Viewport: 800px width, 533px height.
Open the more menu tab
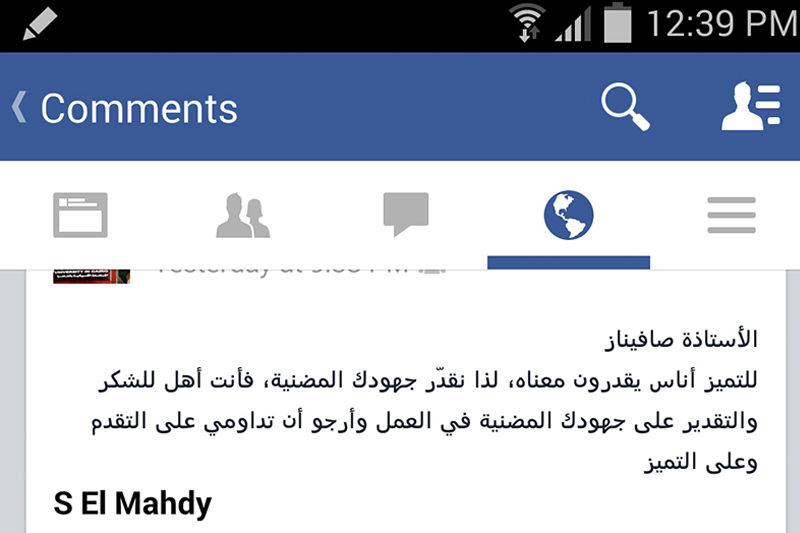pyautogui.click(x=731, y=214)
